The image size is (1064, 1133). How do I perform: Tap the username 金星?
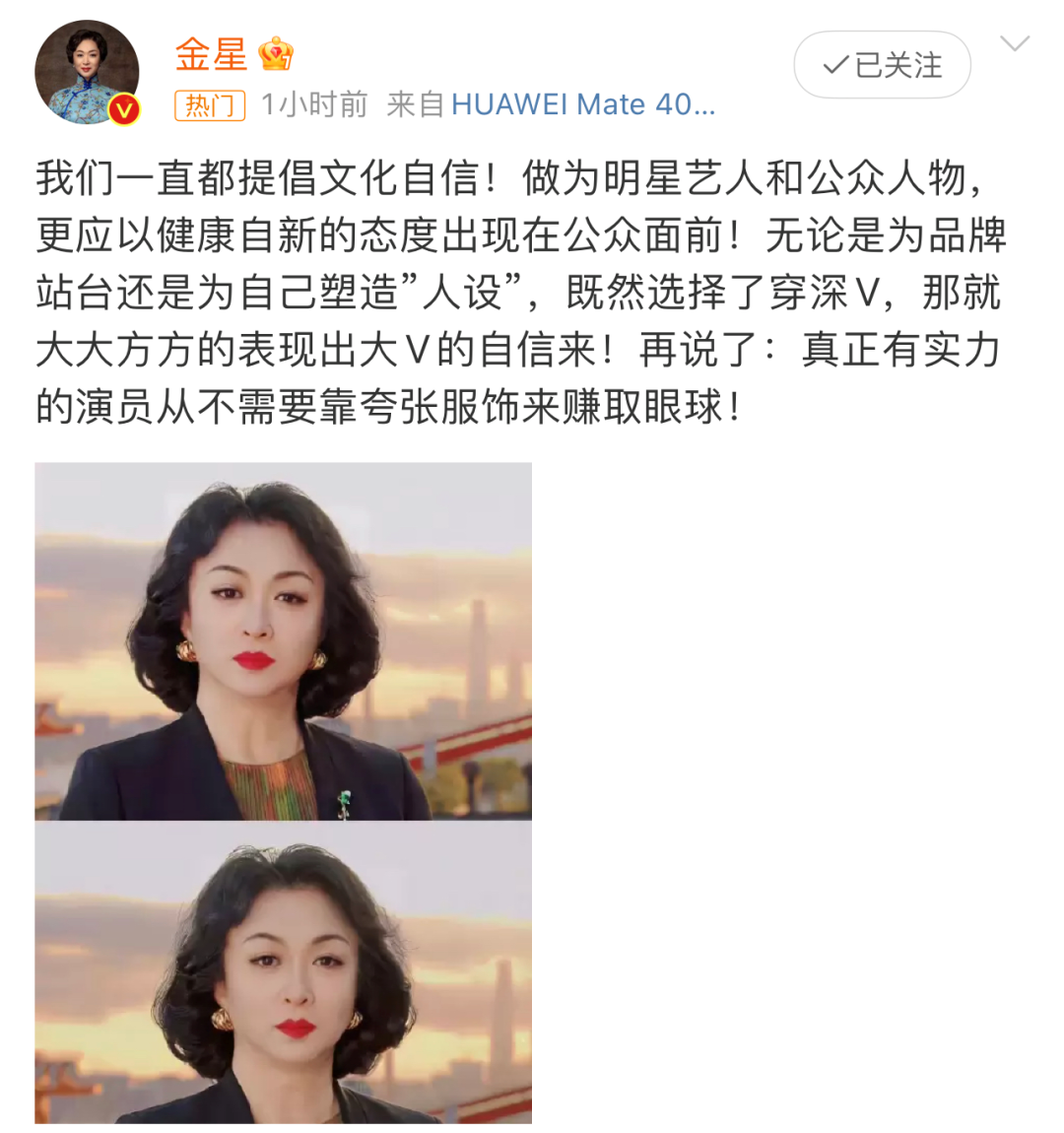coord(211,54)
